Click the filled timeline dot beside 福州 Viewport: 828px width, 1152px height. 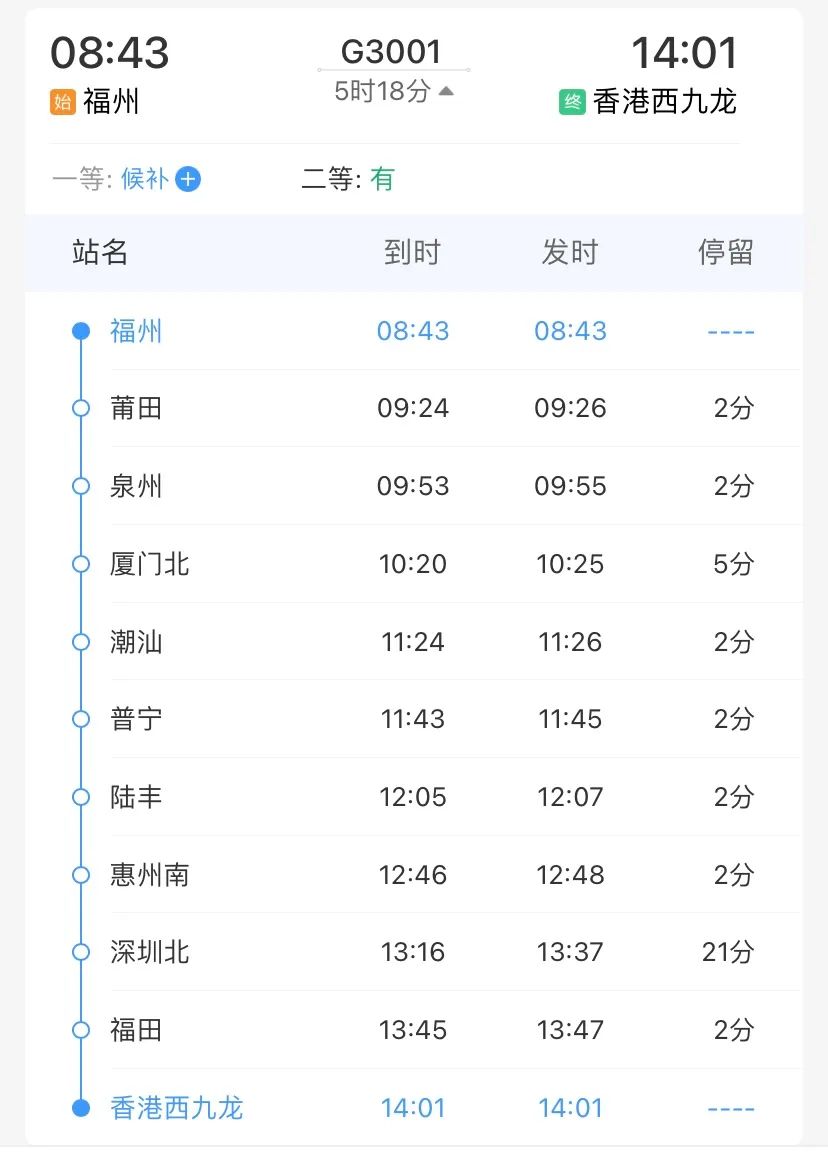80,330
